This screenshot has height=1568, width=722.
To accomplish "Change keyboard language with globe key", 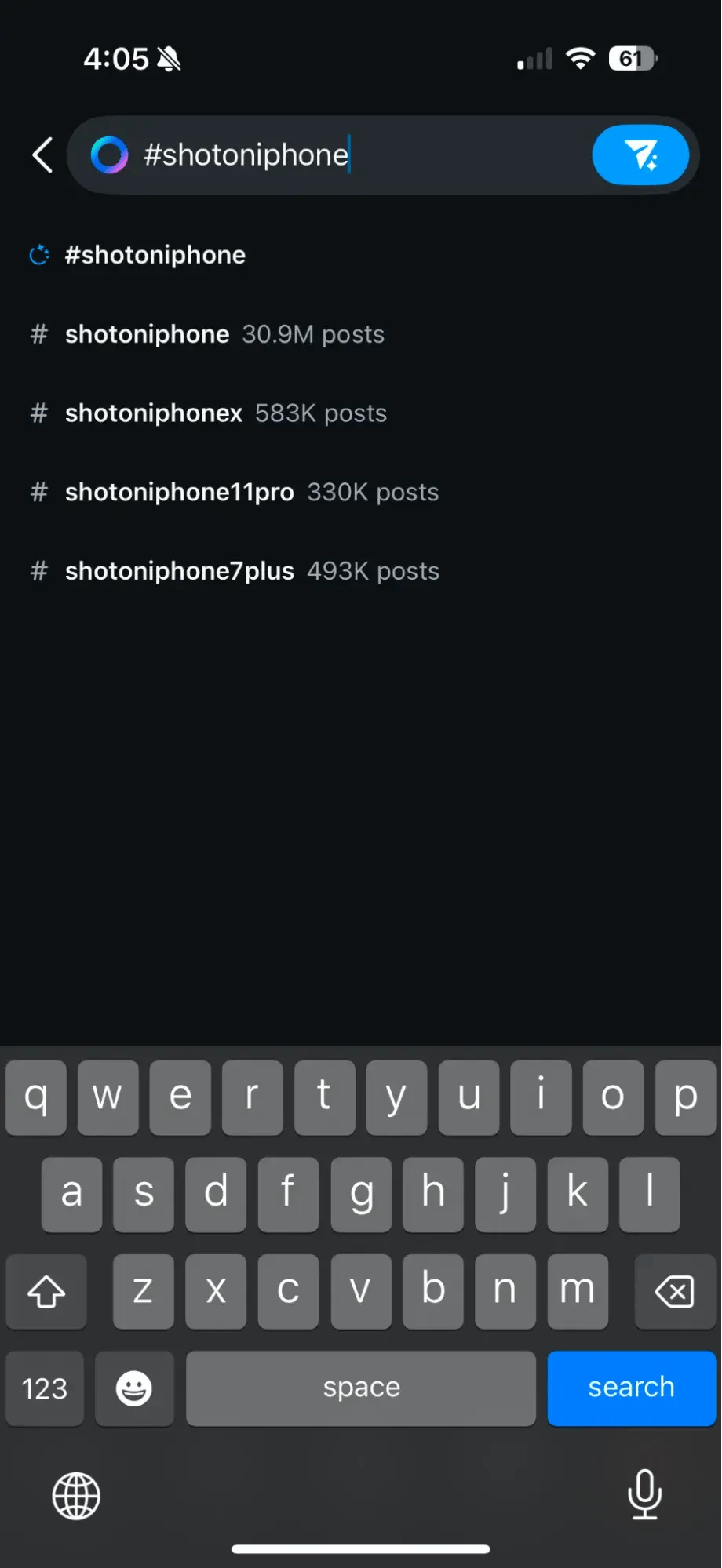I will tap(76, 1496).
